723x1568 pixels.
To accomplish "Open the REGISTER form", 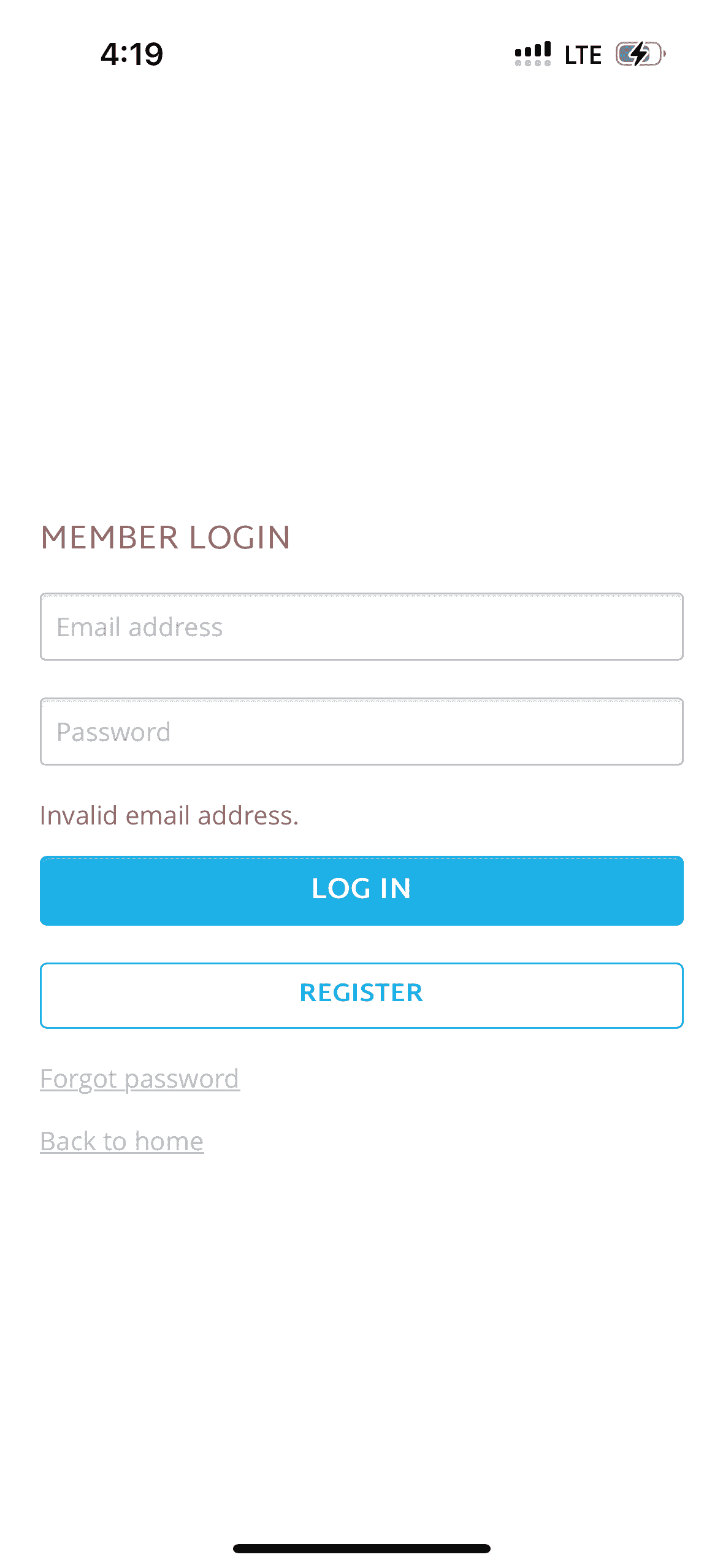I will click(x=361, y=994).
